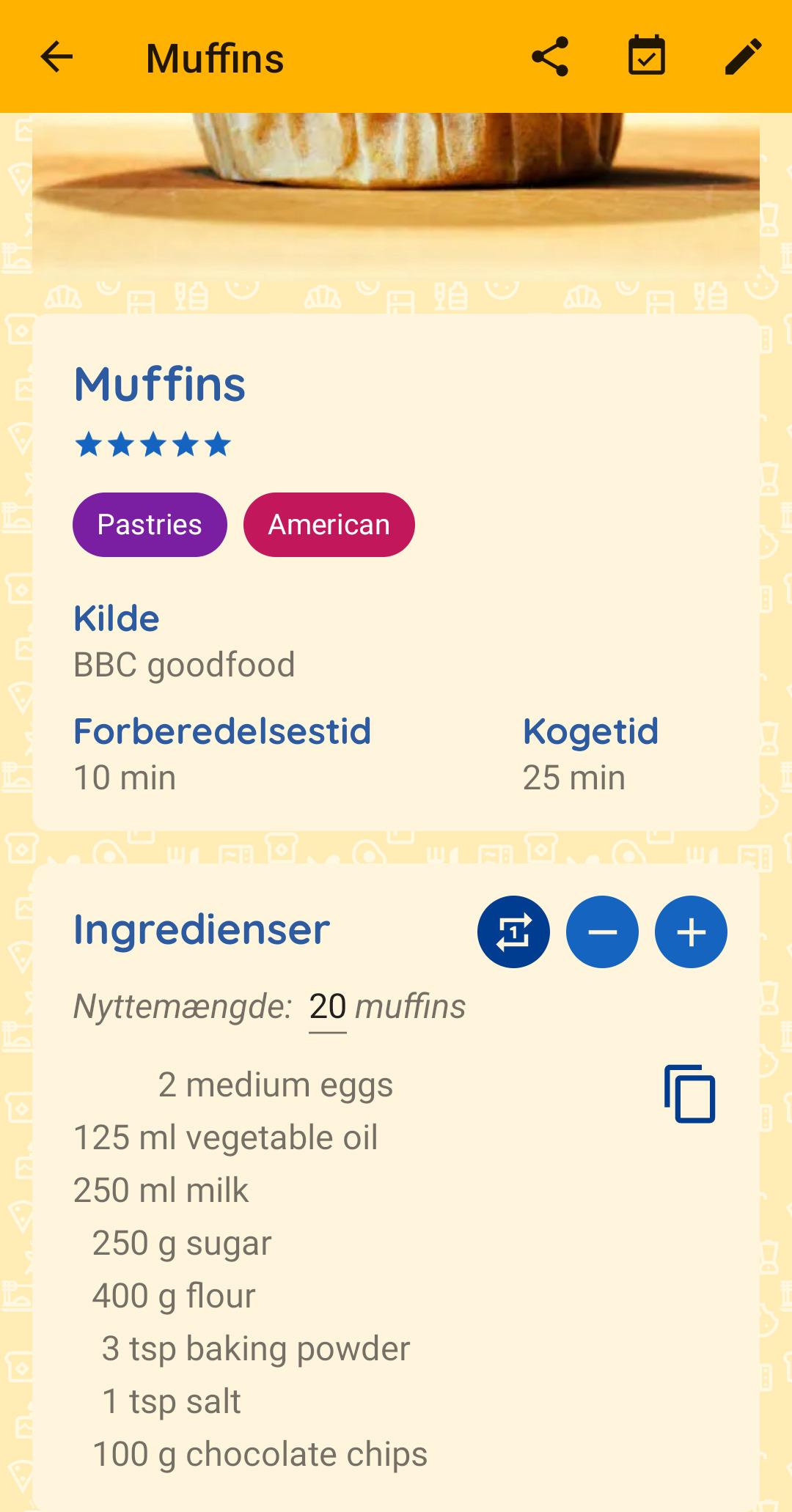
Task: Increase the yield with the plus button
Action: point(691,932)
